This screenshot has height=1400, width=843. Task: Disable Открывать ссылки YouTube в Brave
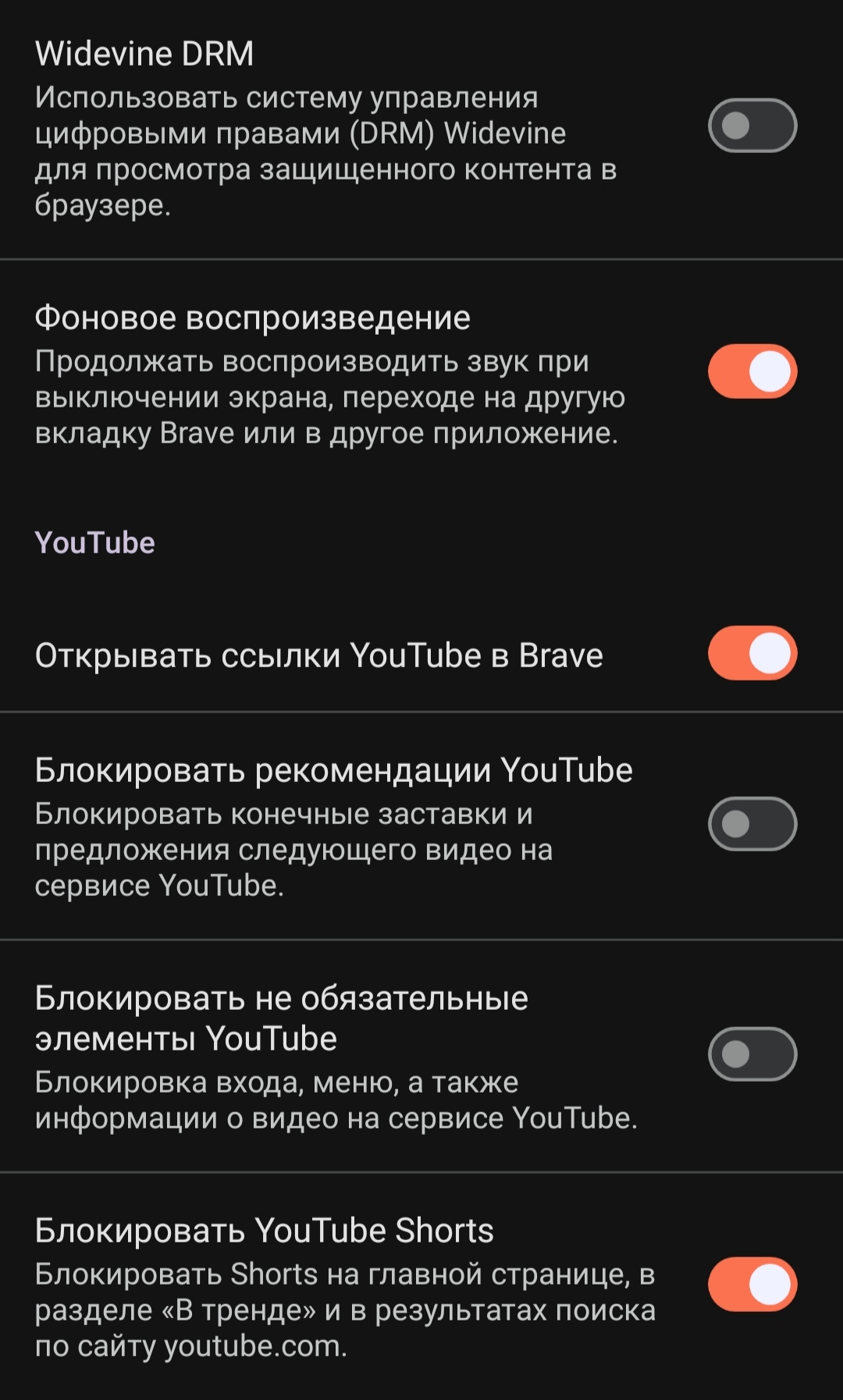pyautogui.click(x=752, y=653)
